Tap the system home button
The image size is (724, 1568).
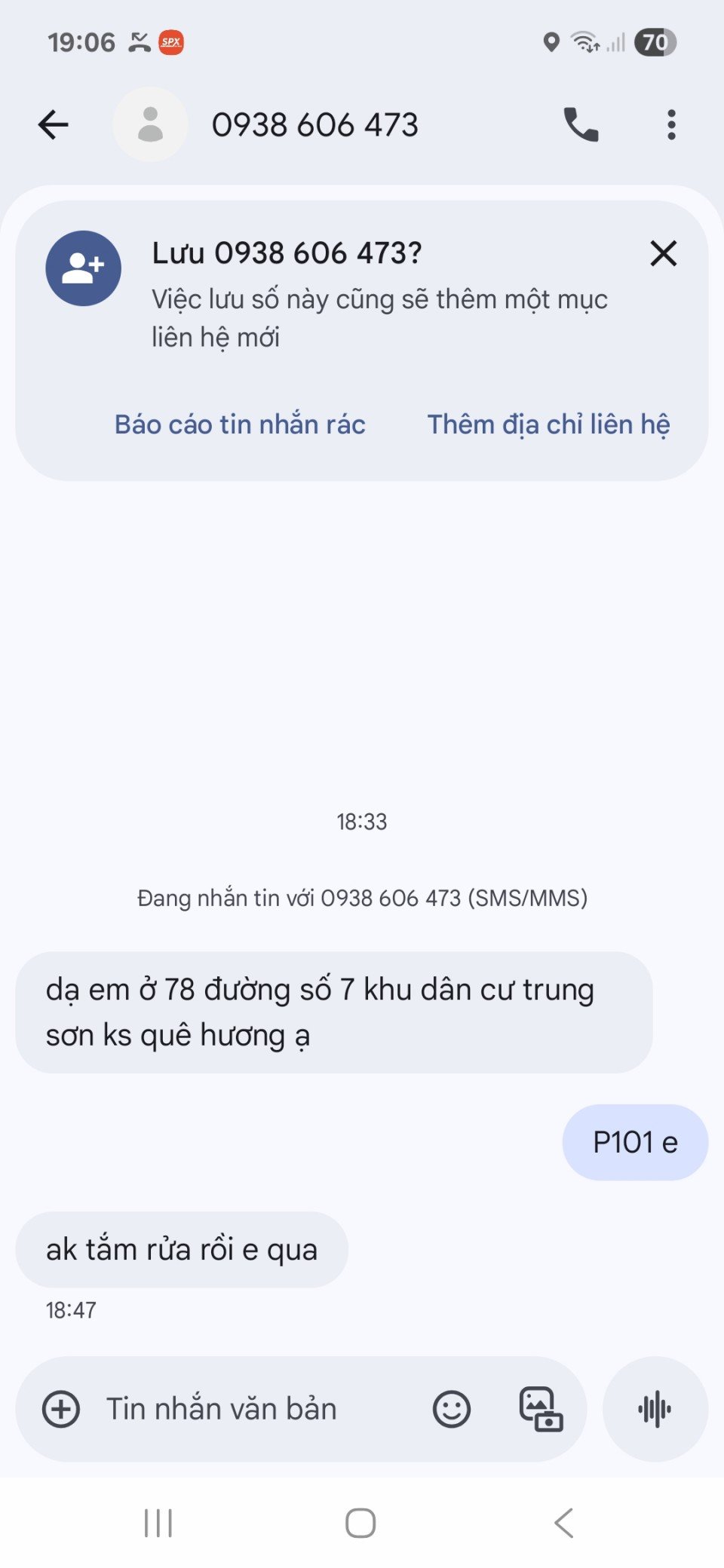click(360, 1523)
